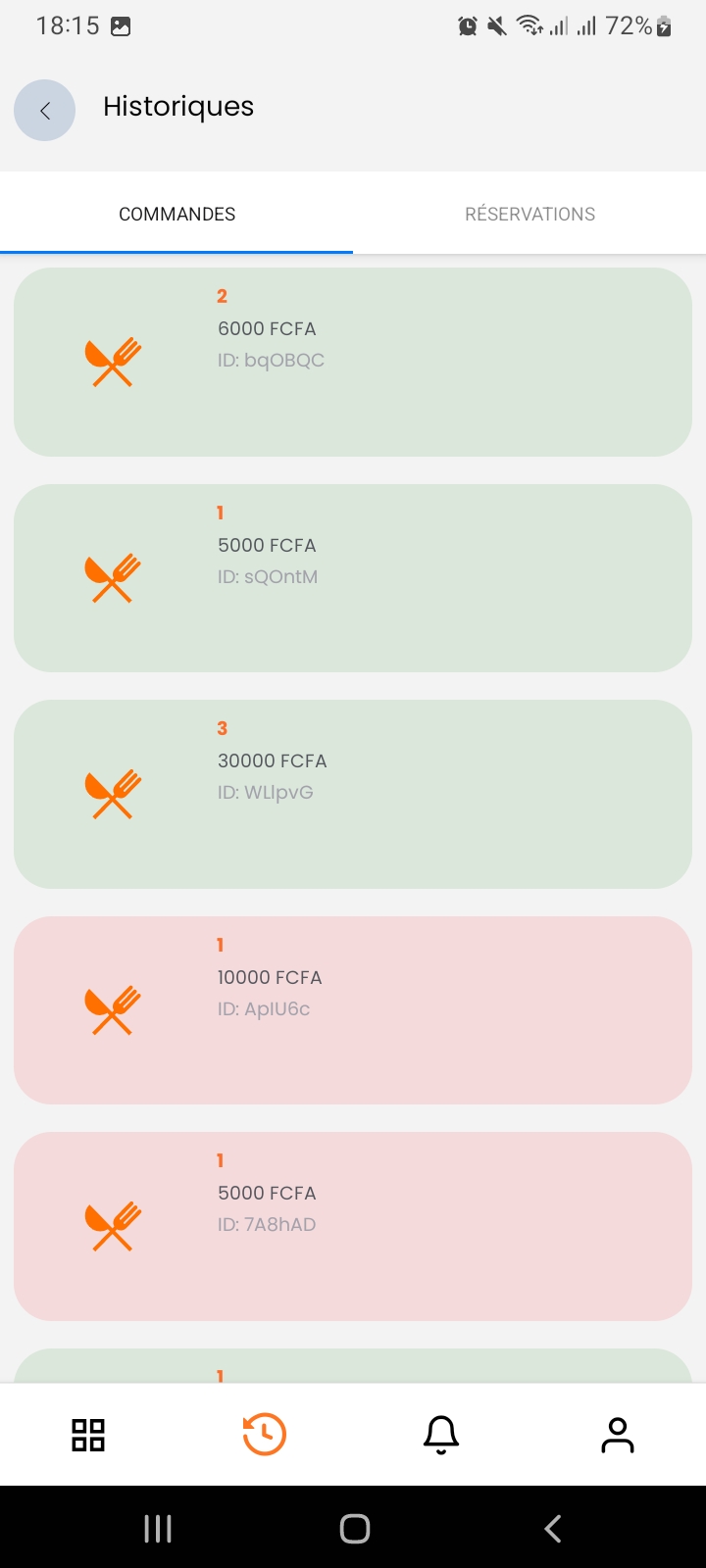Tap the history clock icon in bottom bar
Screen dimensions: 706x1568
click(x=265, y=1435)
